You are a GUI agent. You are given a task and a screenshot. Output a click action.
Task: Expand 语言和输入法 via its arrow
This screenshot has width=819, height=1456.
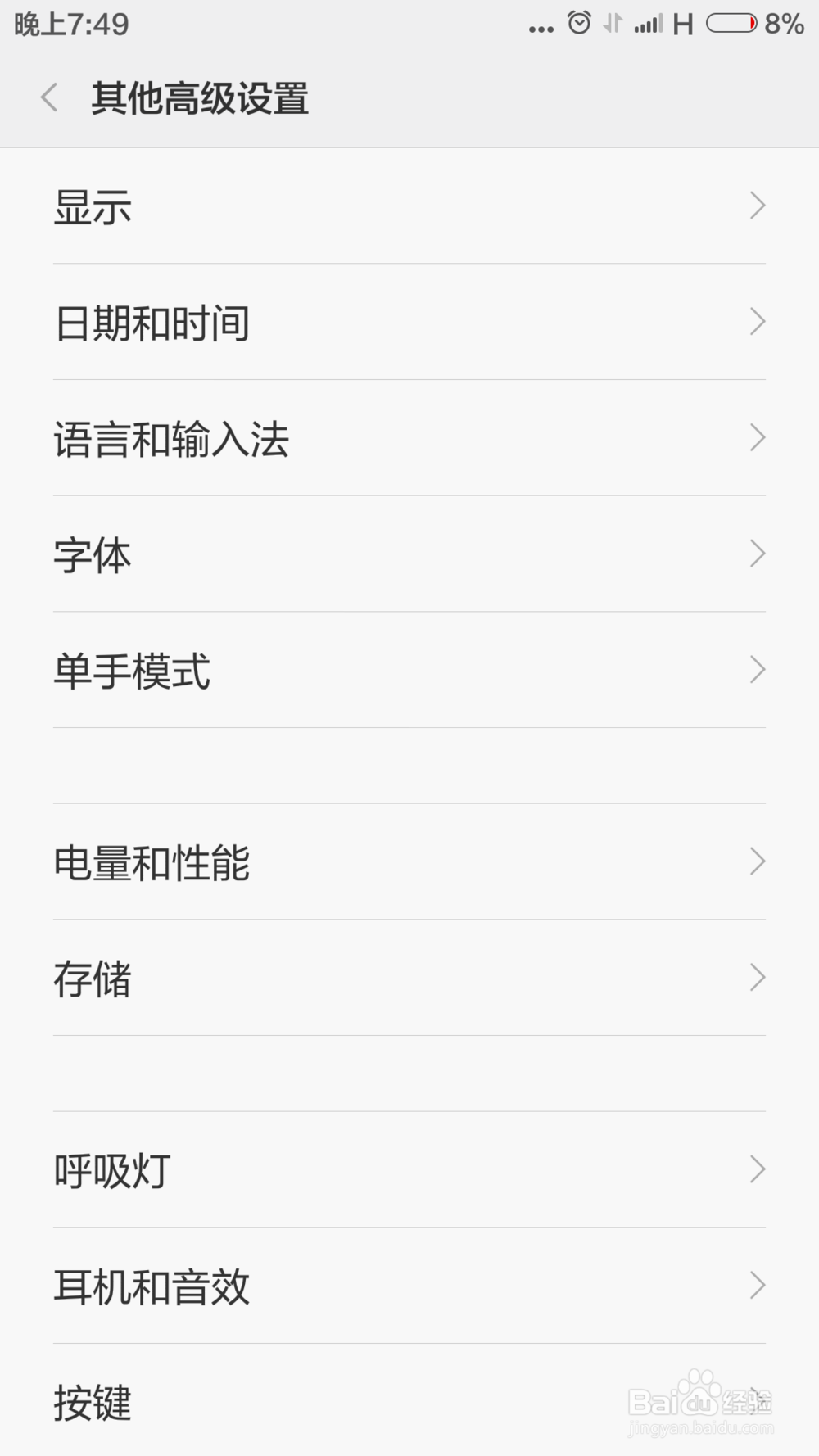(757, 439)
